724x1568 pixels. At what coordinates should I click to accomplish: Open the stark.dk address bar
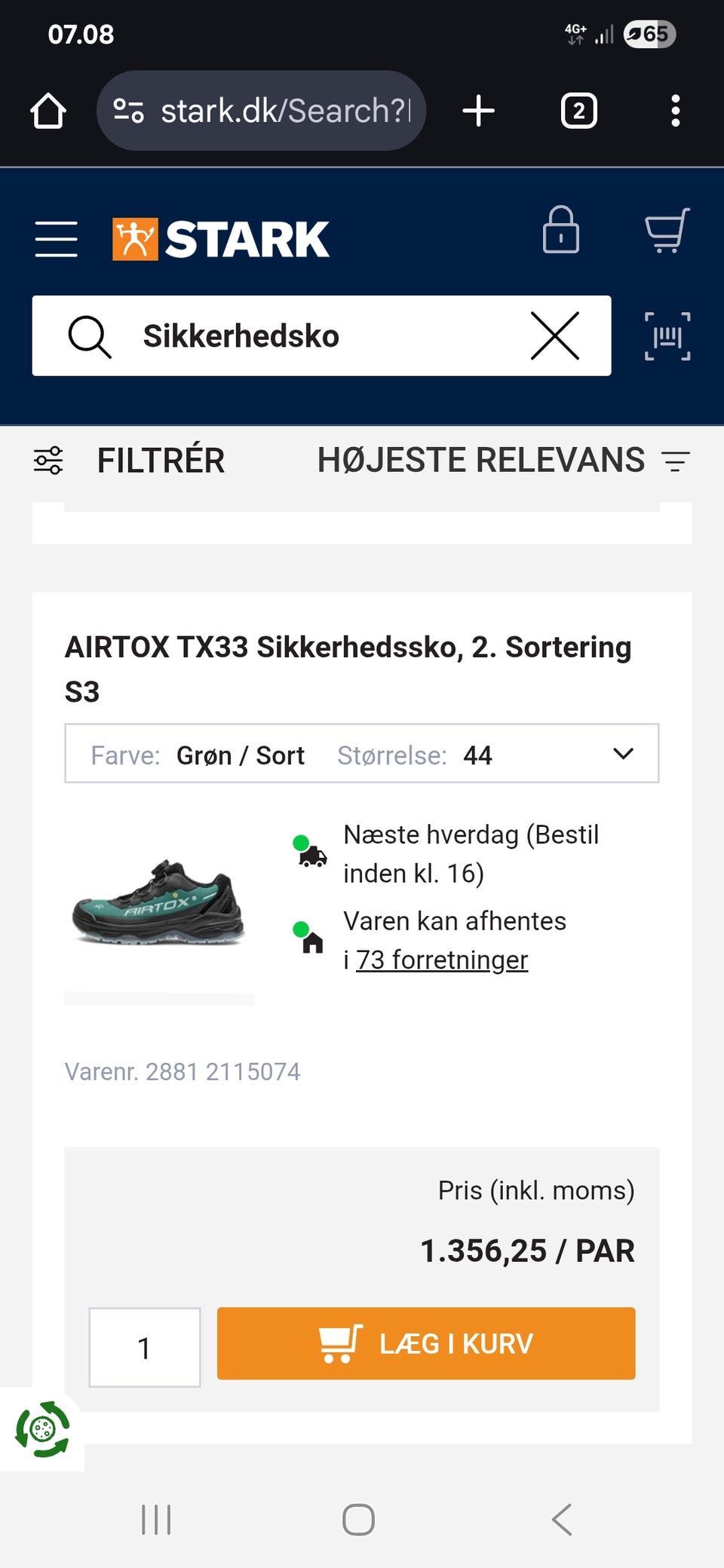[x=261, y=111]
